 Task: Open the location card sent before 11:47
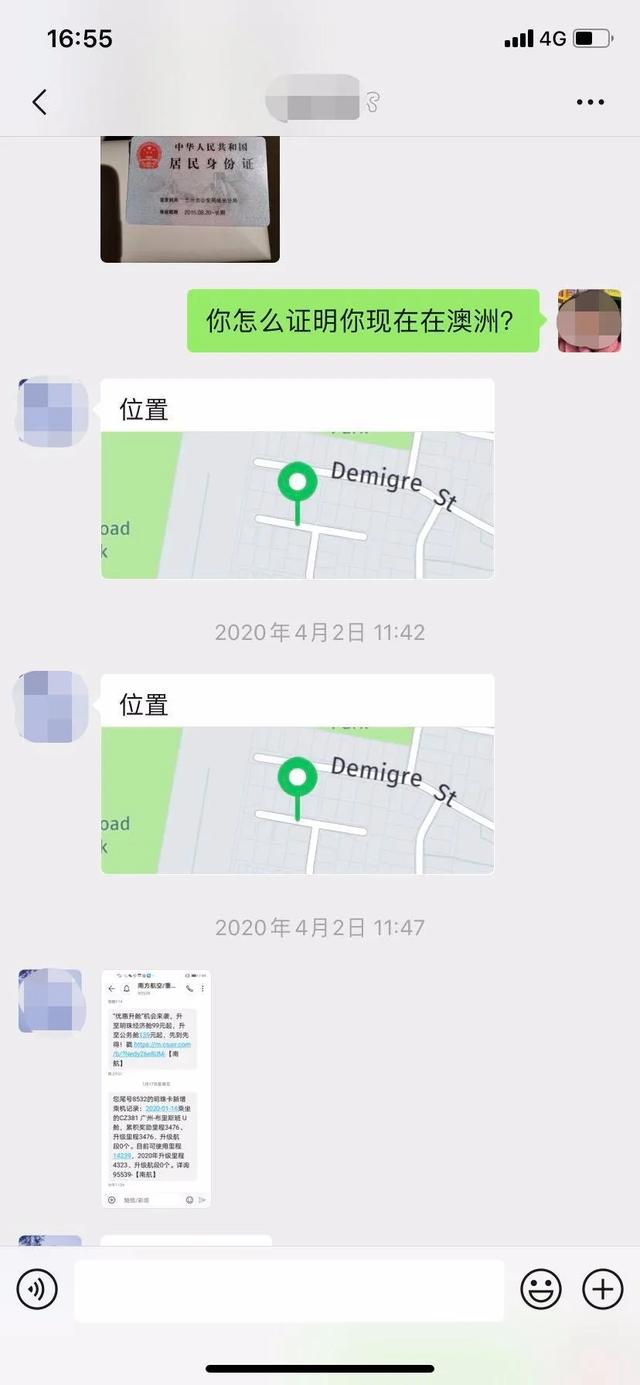click(297, 774)
